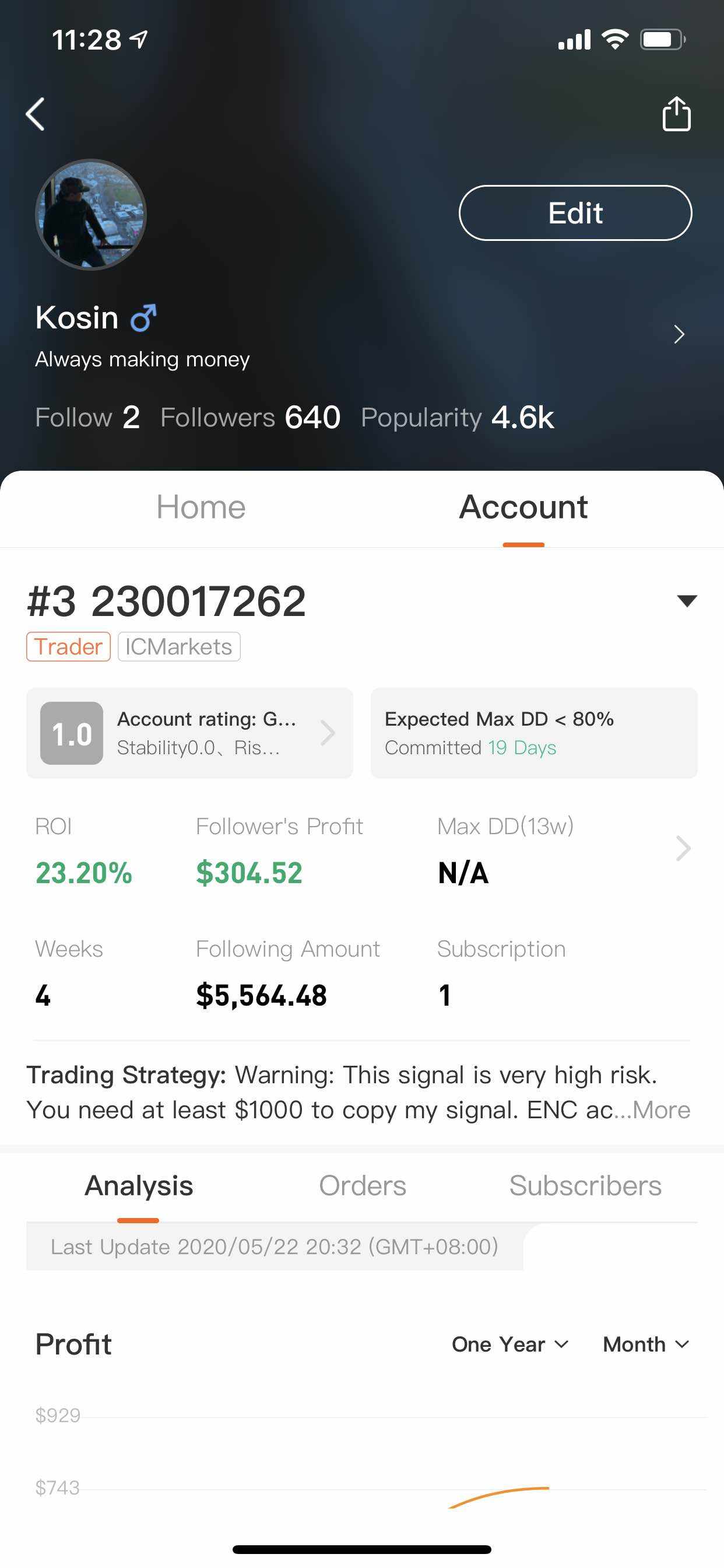Expand the account selector dropdown arrow
This screenshot has width=724, height=1568.
click(687, 601)
